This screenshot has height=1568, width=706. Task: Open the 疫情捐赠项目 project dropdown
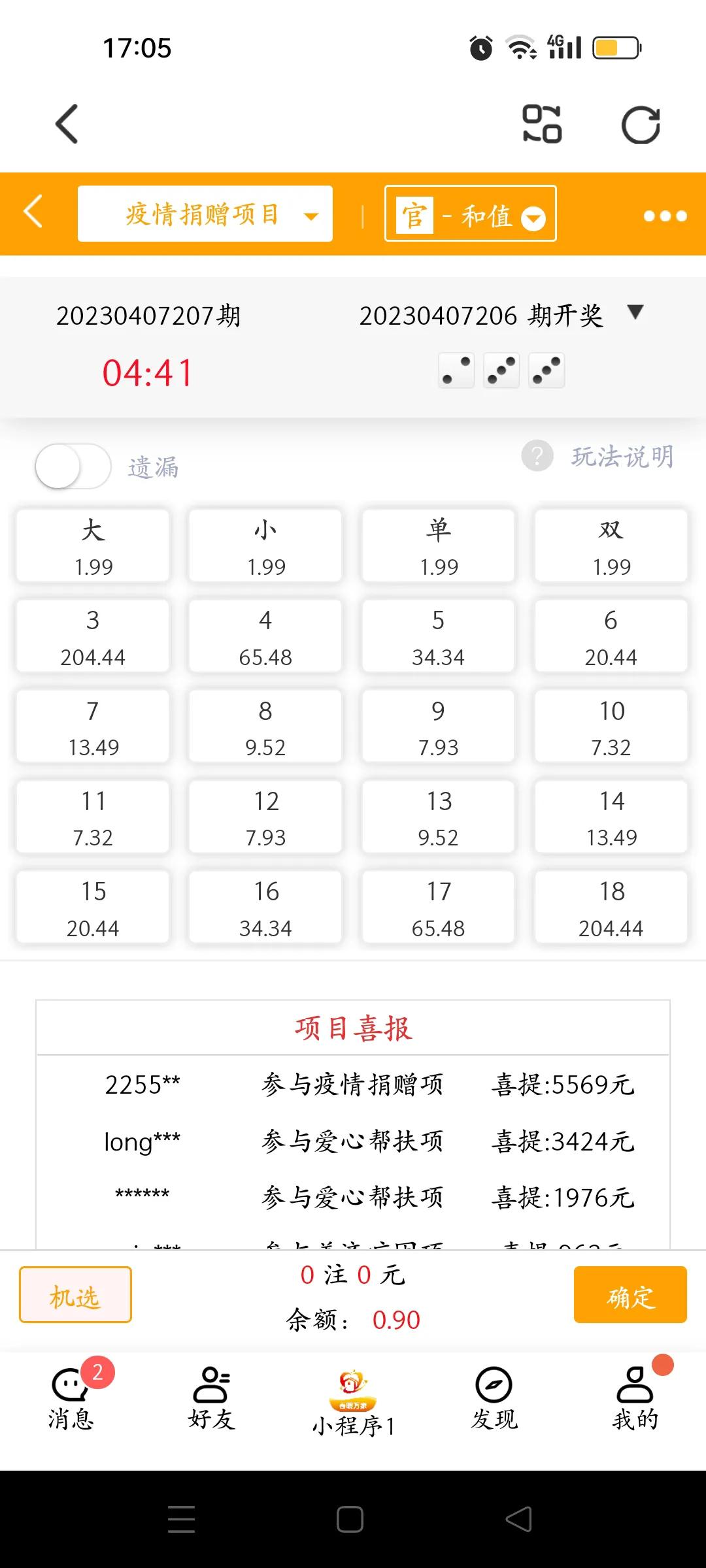pyautogui.click(x=205, y=214)
